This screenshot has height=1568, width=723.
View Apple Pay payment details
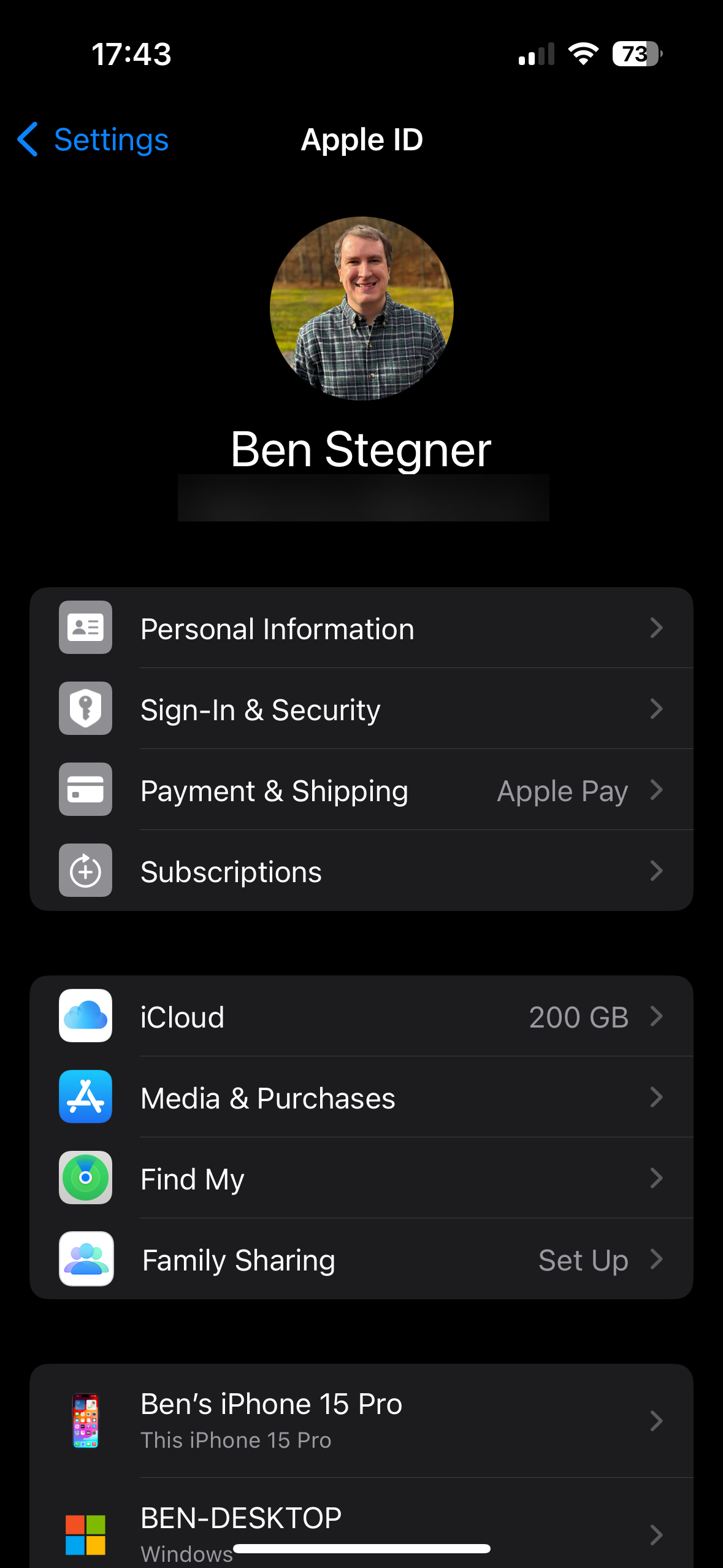562,790
